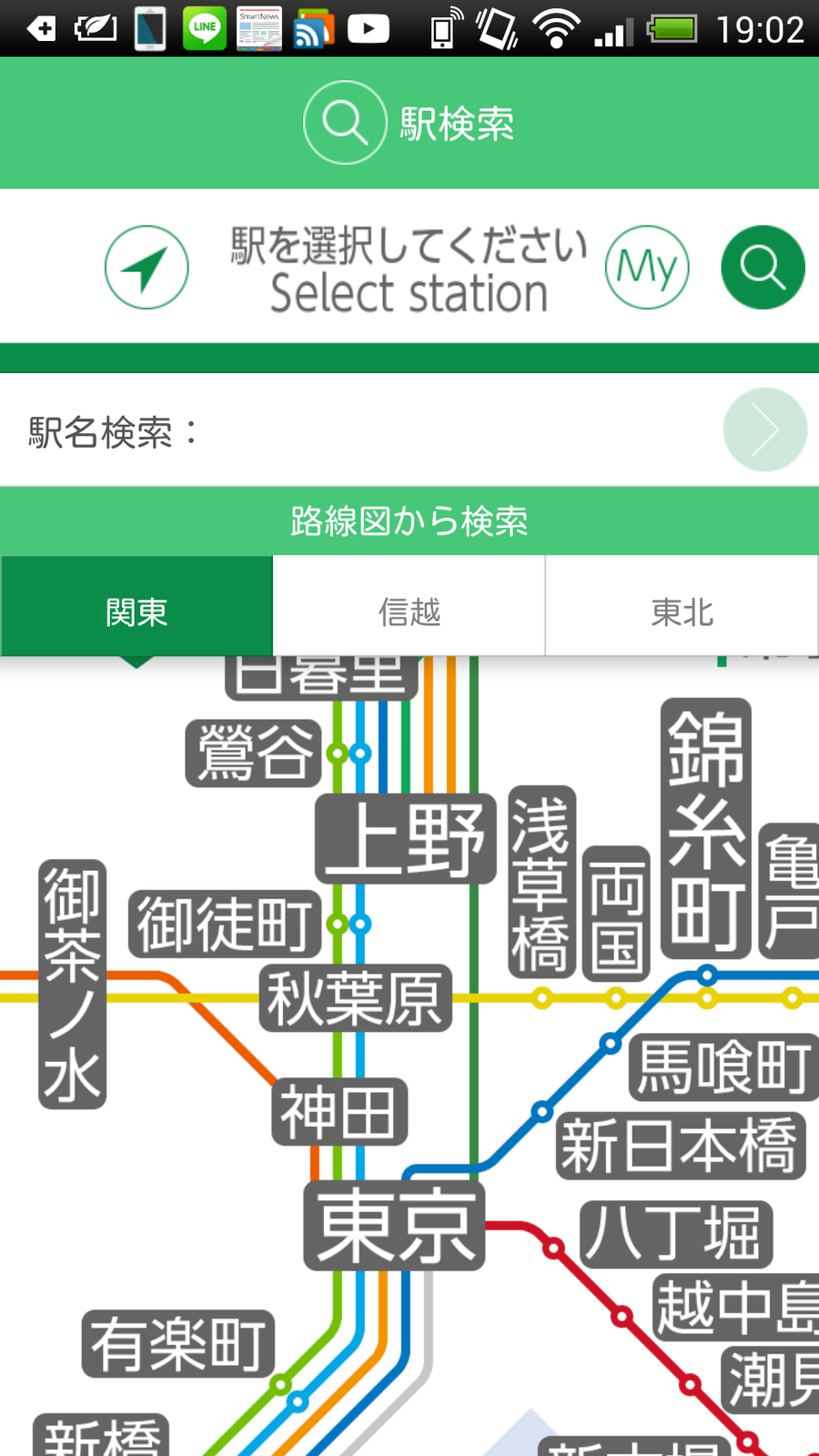Select 神田 station label
This screenshot has height=1456, width=819.
[x=339, y=1112]
